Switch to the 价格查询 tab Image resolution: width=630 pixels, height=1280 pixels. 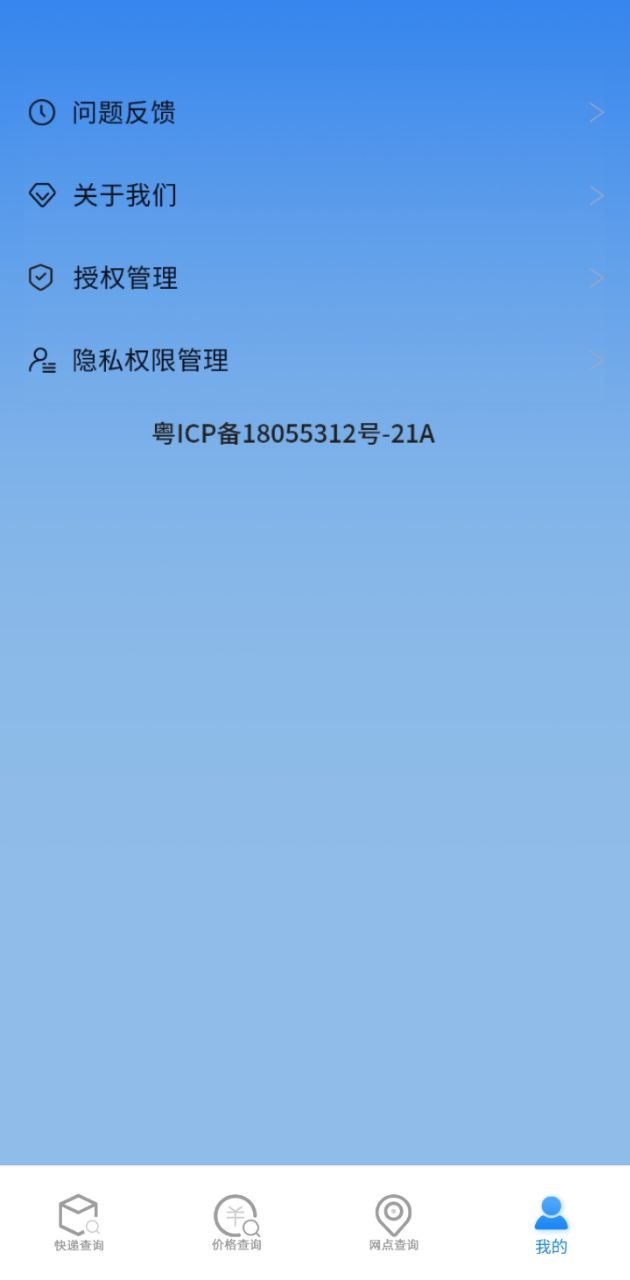[237, 1222]
